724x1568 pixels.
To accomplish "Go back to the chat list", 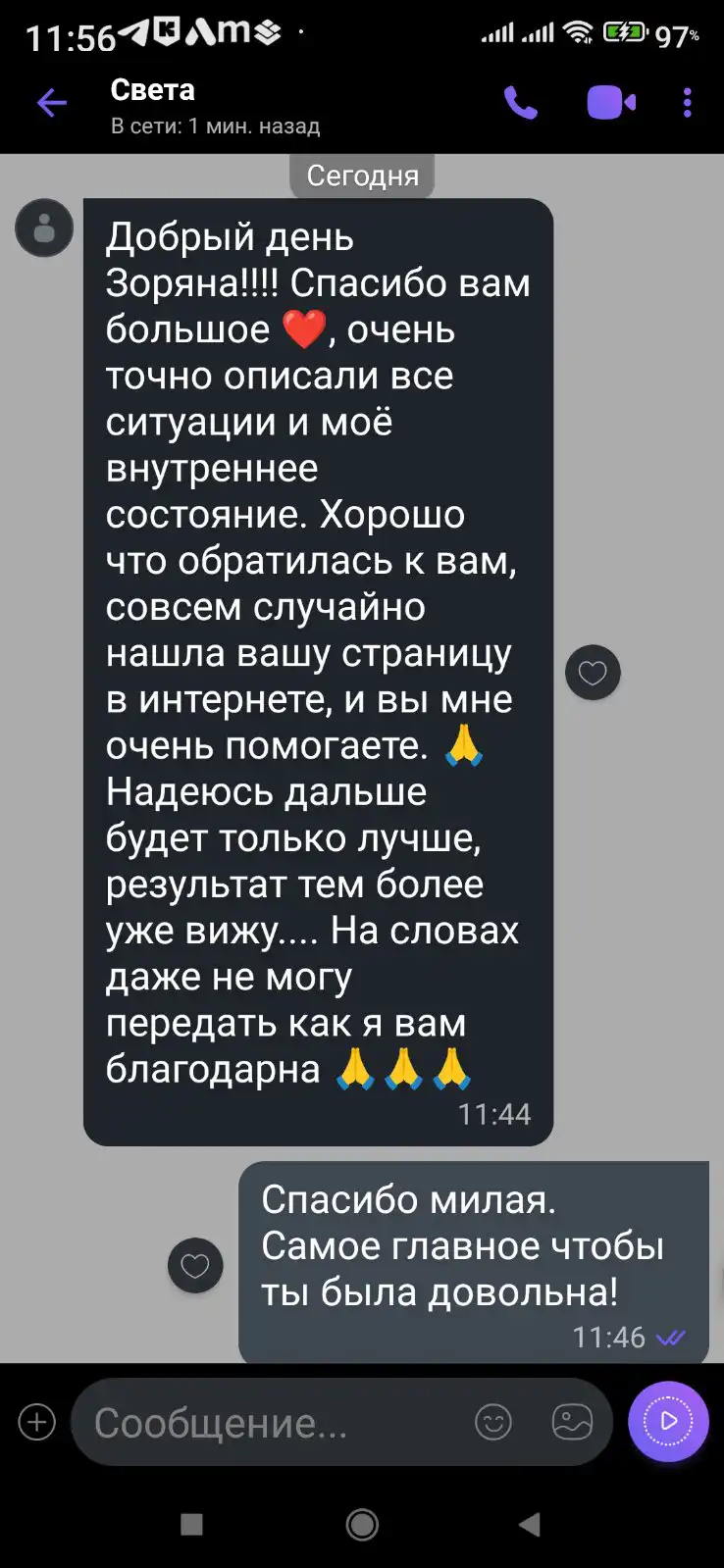I will point(51,103).
